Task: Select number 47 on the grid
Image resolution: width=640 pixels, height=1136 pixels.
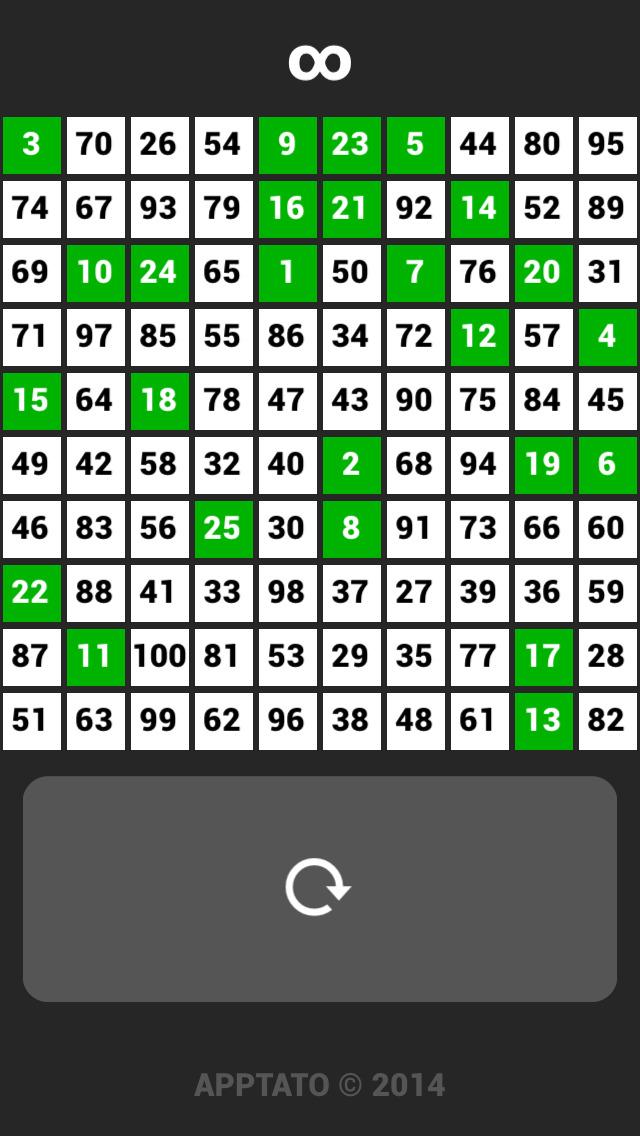Action: 286,401
